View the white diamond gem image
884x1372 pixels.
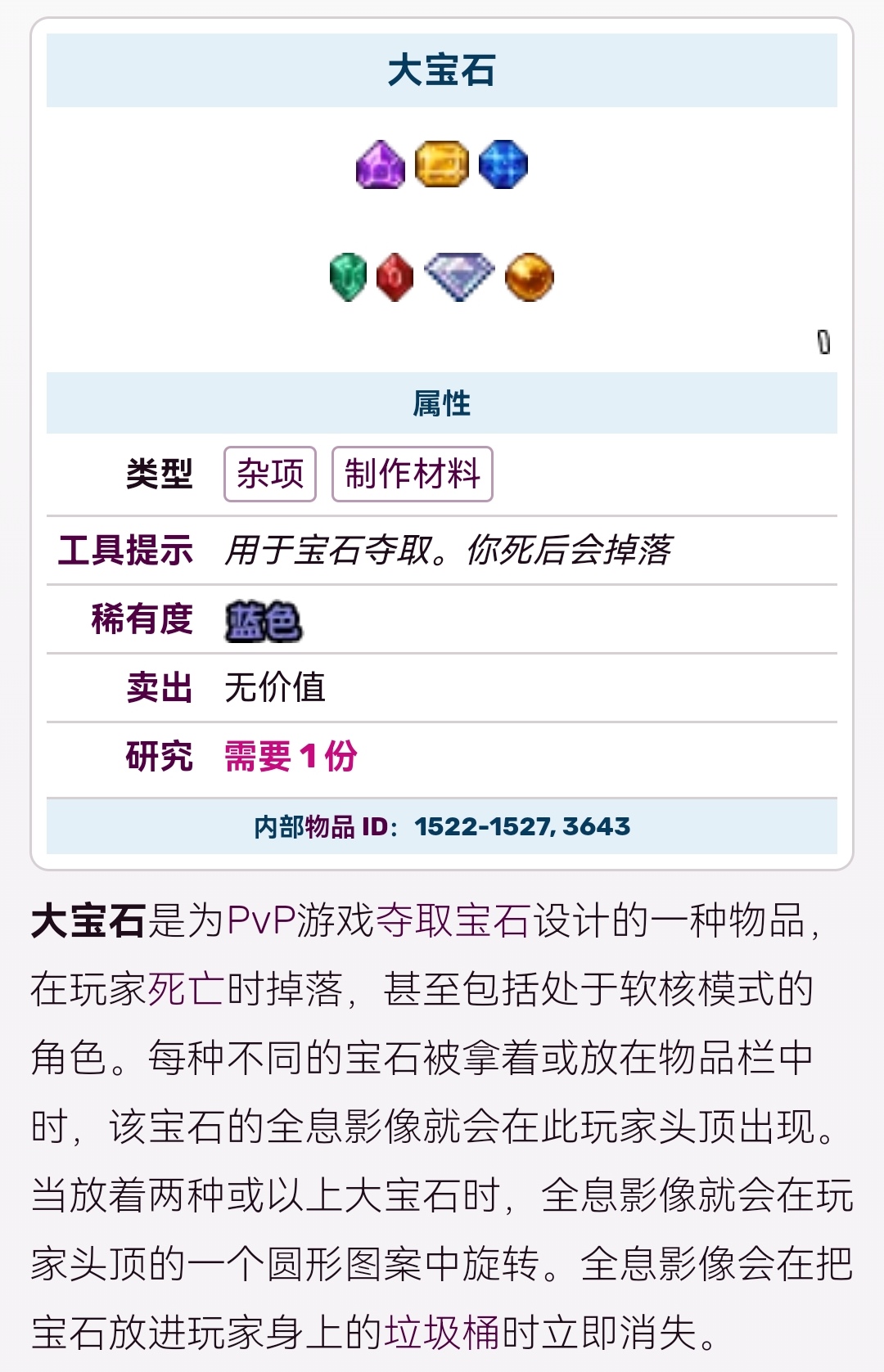[x=459, y=277]
